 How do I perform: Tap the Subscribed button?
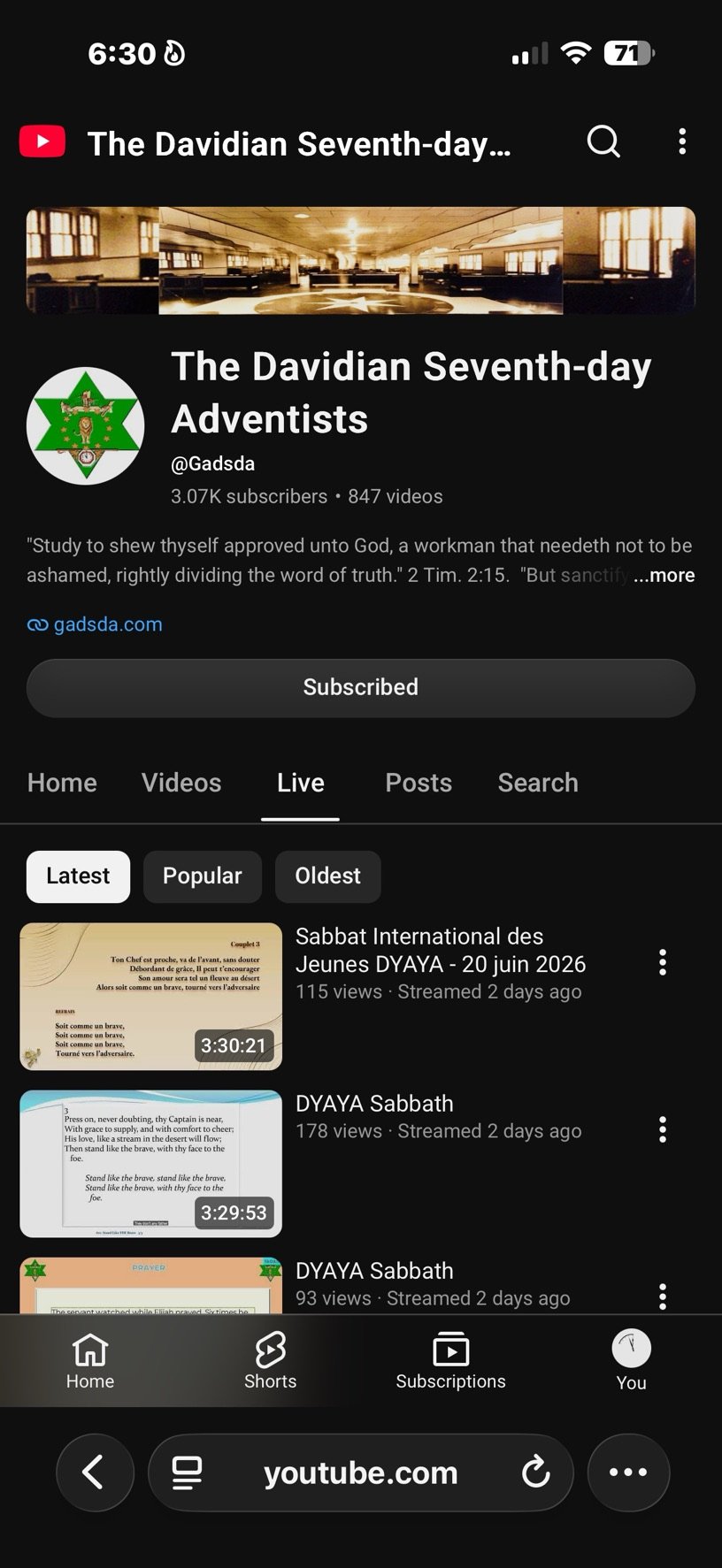click(361, 687)
